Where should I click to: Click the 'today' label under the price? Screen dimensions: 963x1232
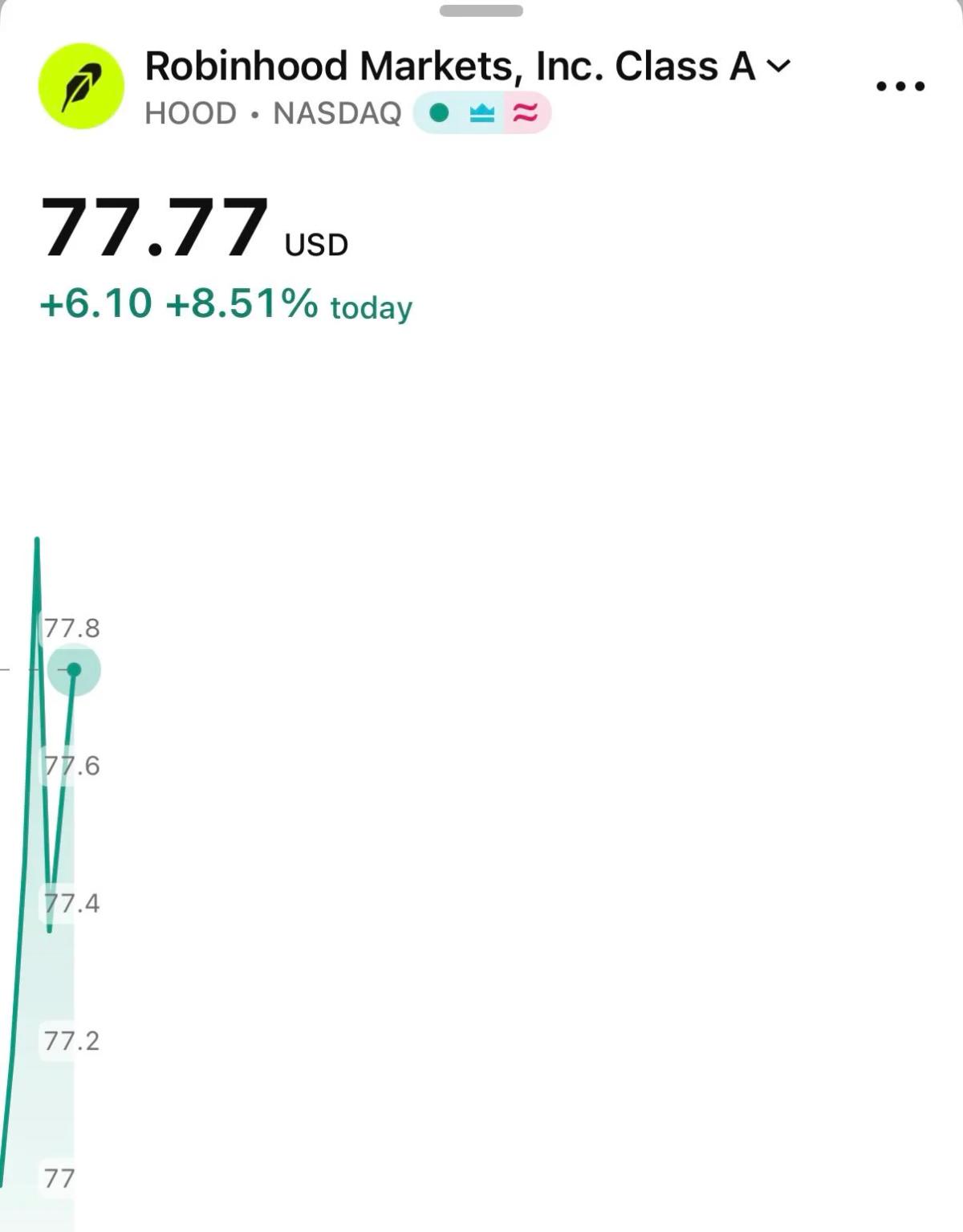[371, 307]
